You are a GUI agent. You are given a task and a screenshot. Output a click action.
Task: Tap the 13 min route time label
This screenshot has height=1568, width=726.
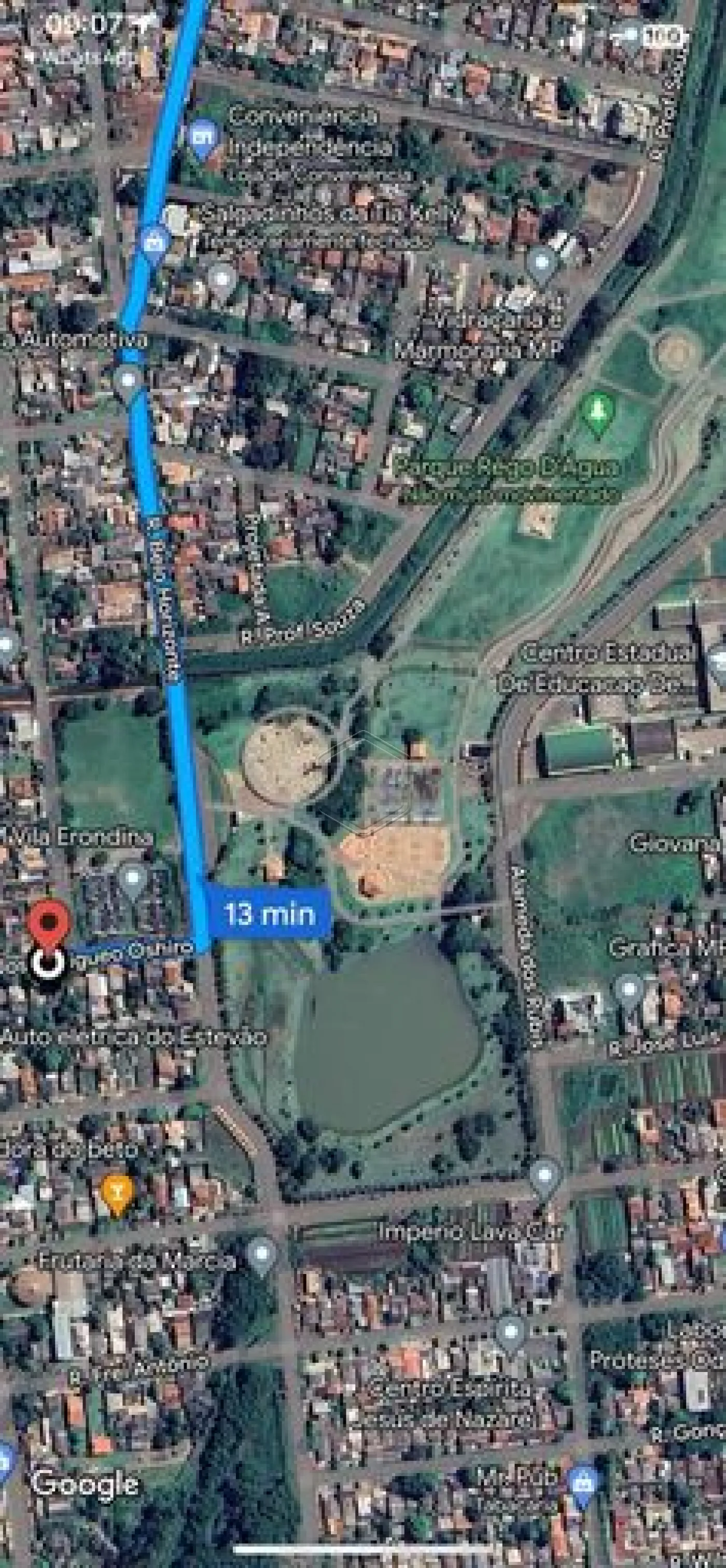click(269, 914)
